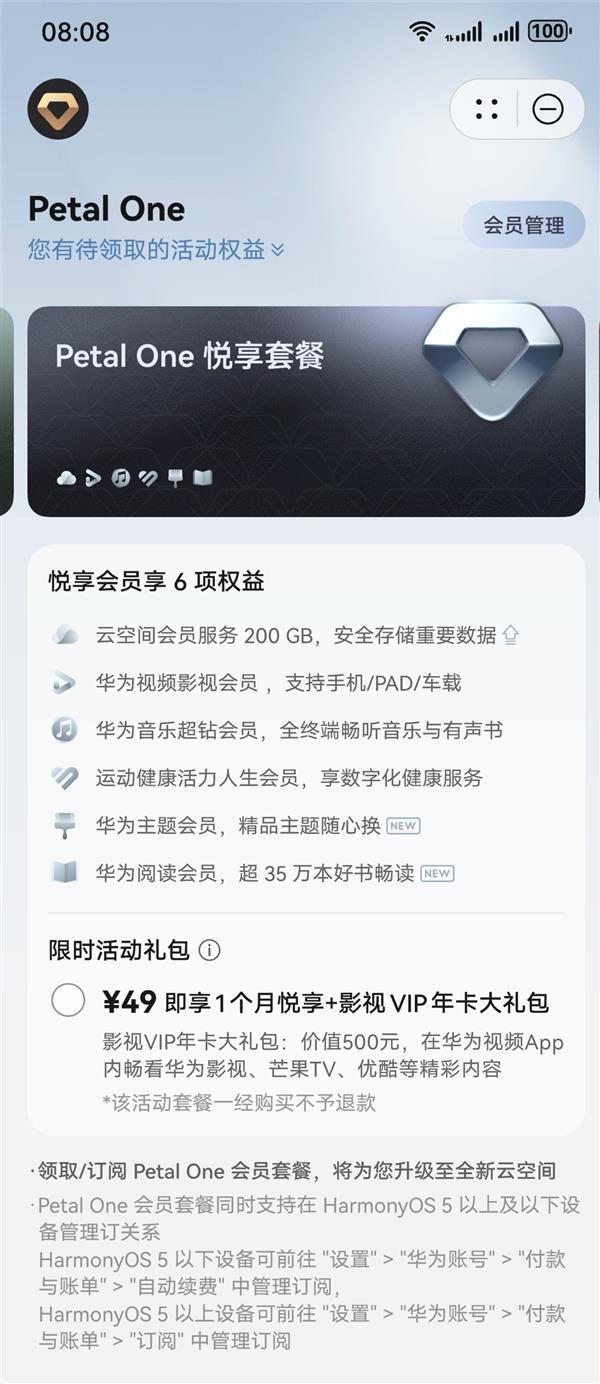Tap upgrade arrow beside 云空间会员服务 200 GB
This screenshot has width=600, height=1384.
[x=511, y=635]
